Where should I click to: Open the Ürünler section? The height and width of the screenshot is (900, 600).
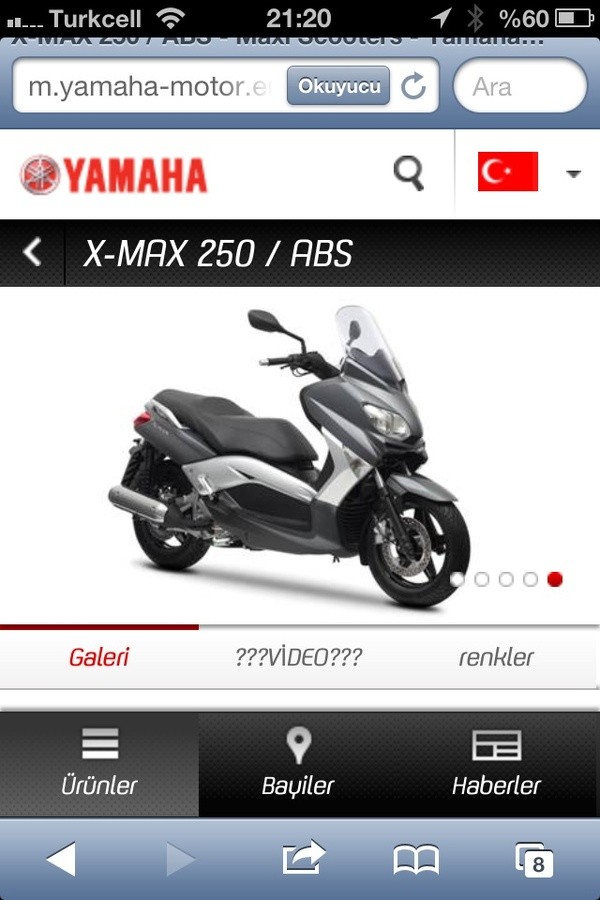[x=99, y=763]
